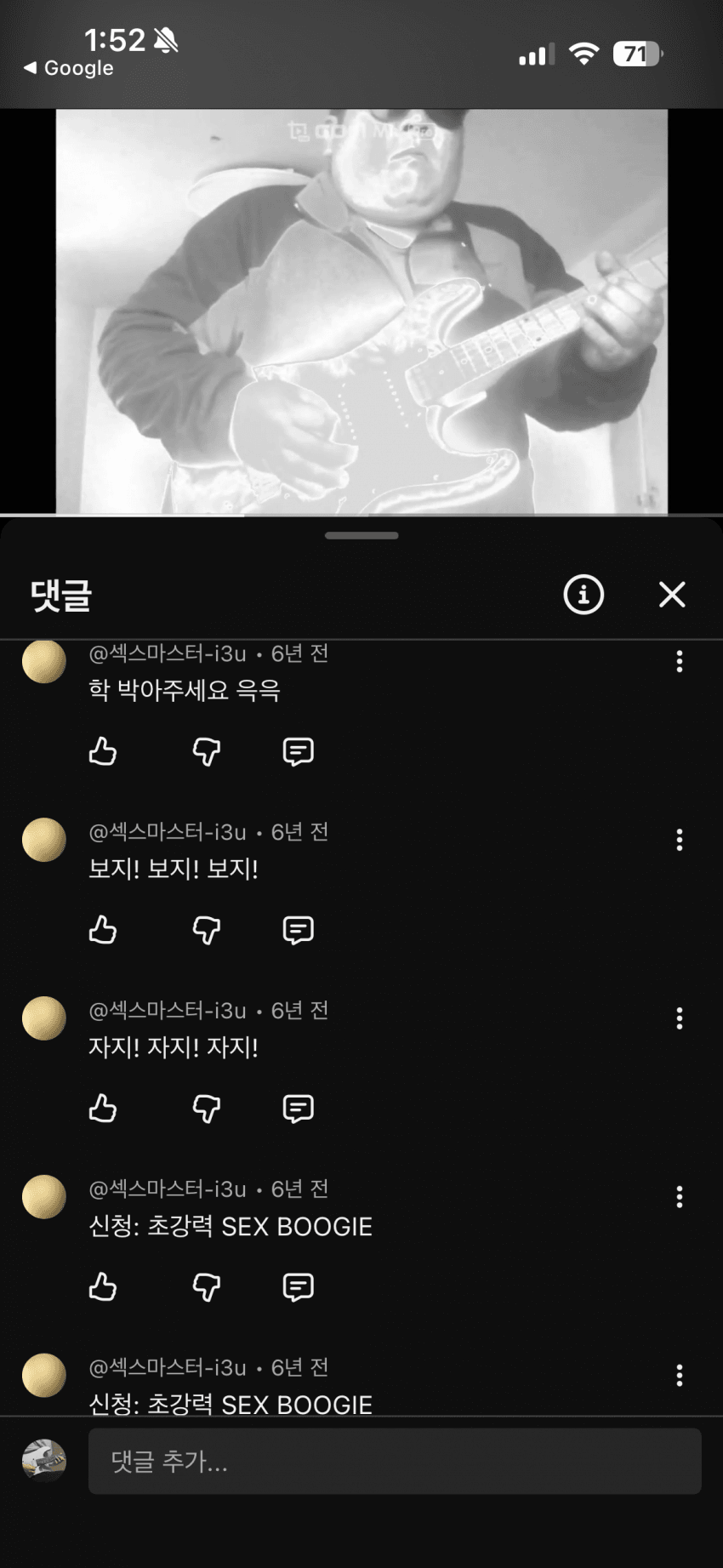Open more options for "학 박아주세요 윽윽"
The width and height of the screenshot is (723, 1568).
pos(679,662)
